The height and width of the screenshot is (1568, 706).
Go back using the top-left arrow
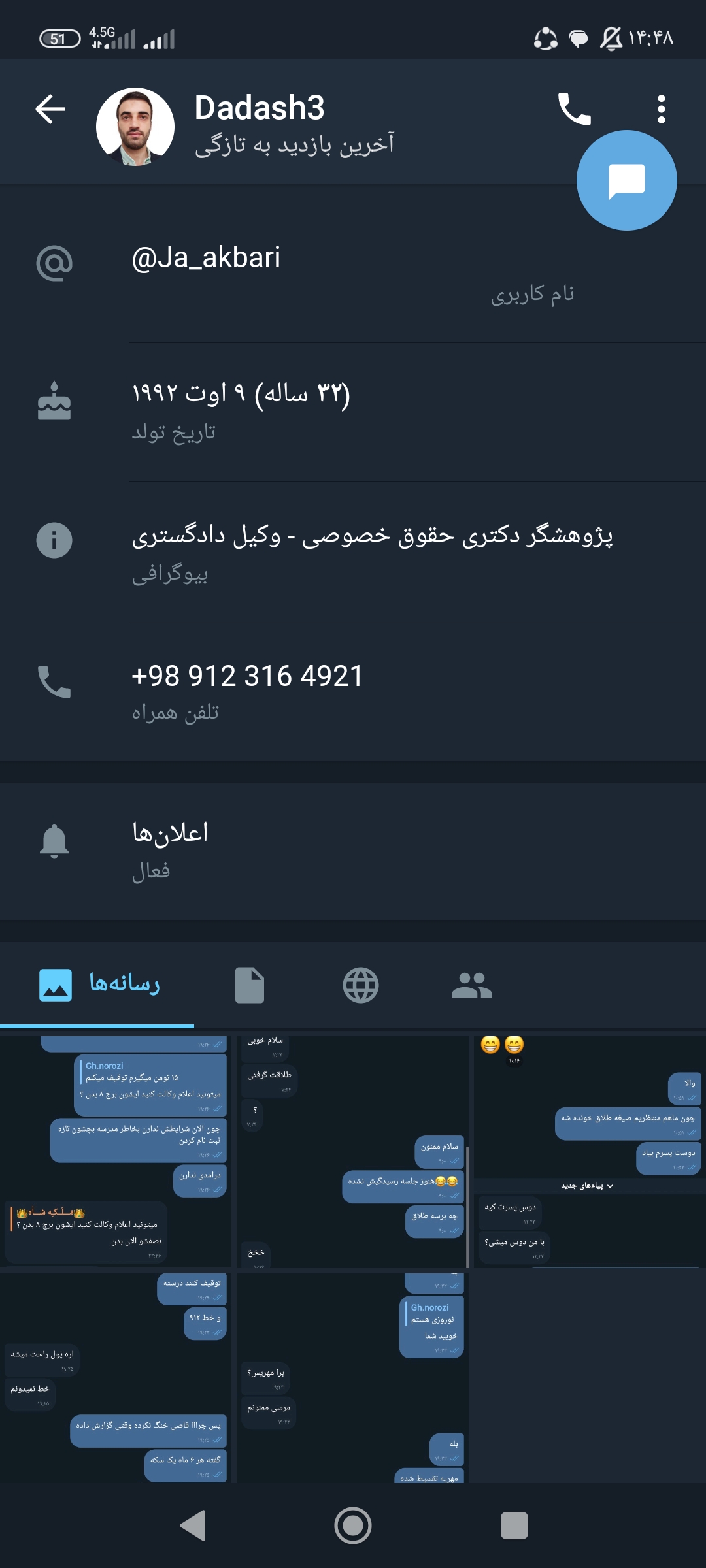pyautogui.click(x=50, y=108)
